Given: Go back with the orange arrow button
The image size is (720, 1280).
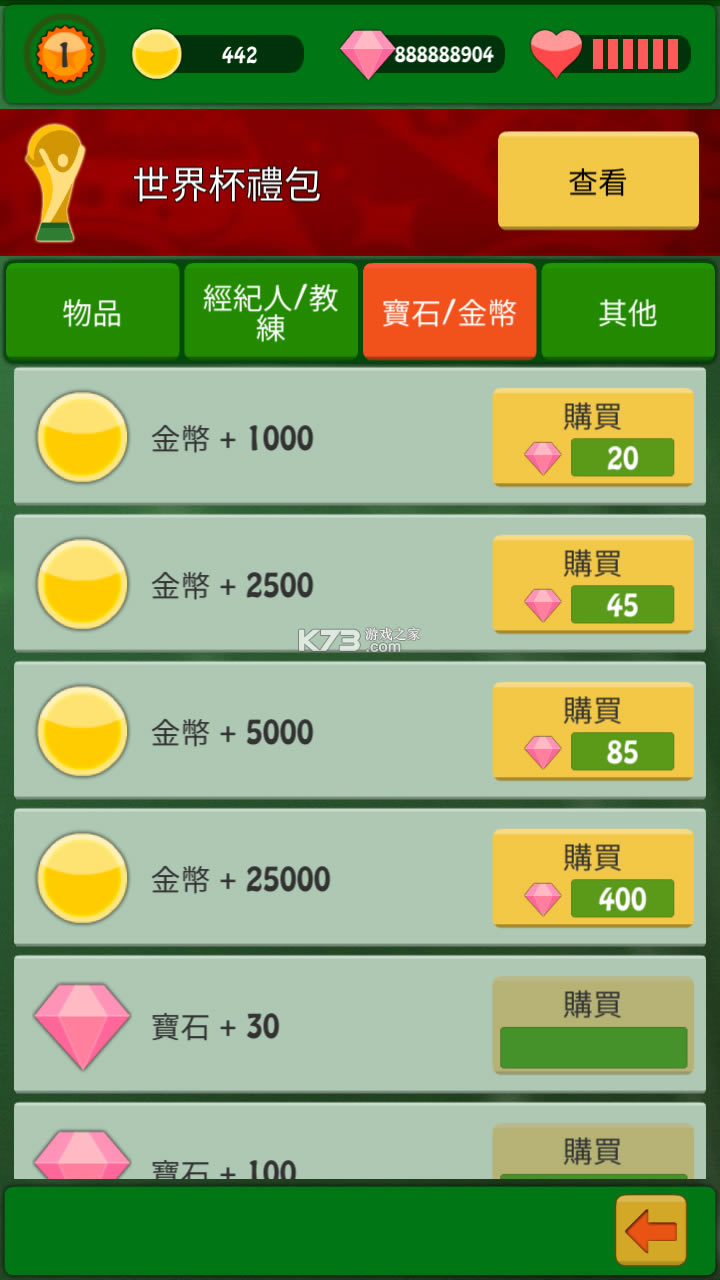Looking at the screenshot, I should pos(651,1230).
